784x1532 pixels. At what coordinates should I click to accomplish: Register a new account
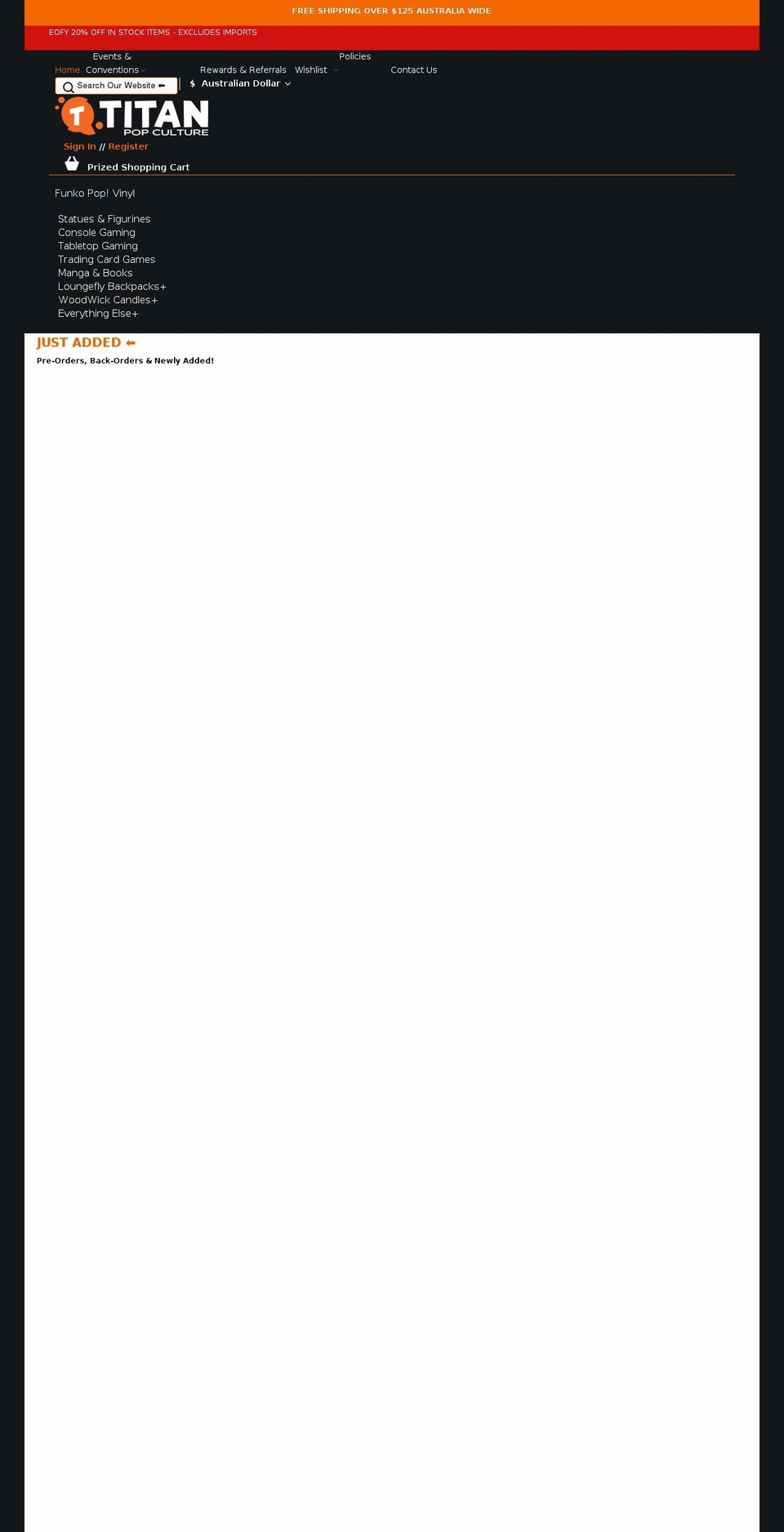point(128,147)
